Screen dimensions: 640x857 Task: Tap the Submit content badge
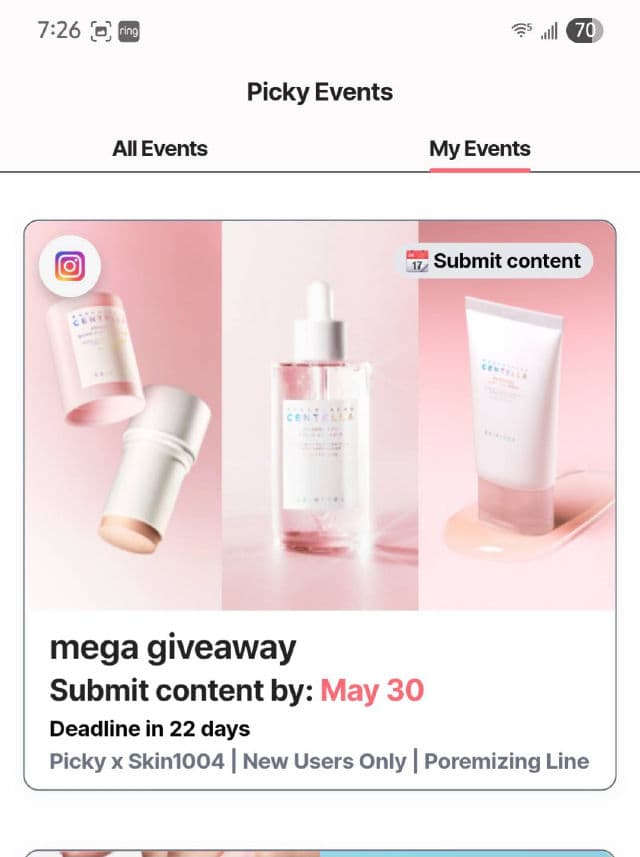[x=494, y=261]
